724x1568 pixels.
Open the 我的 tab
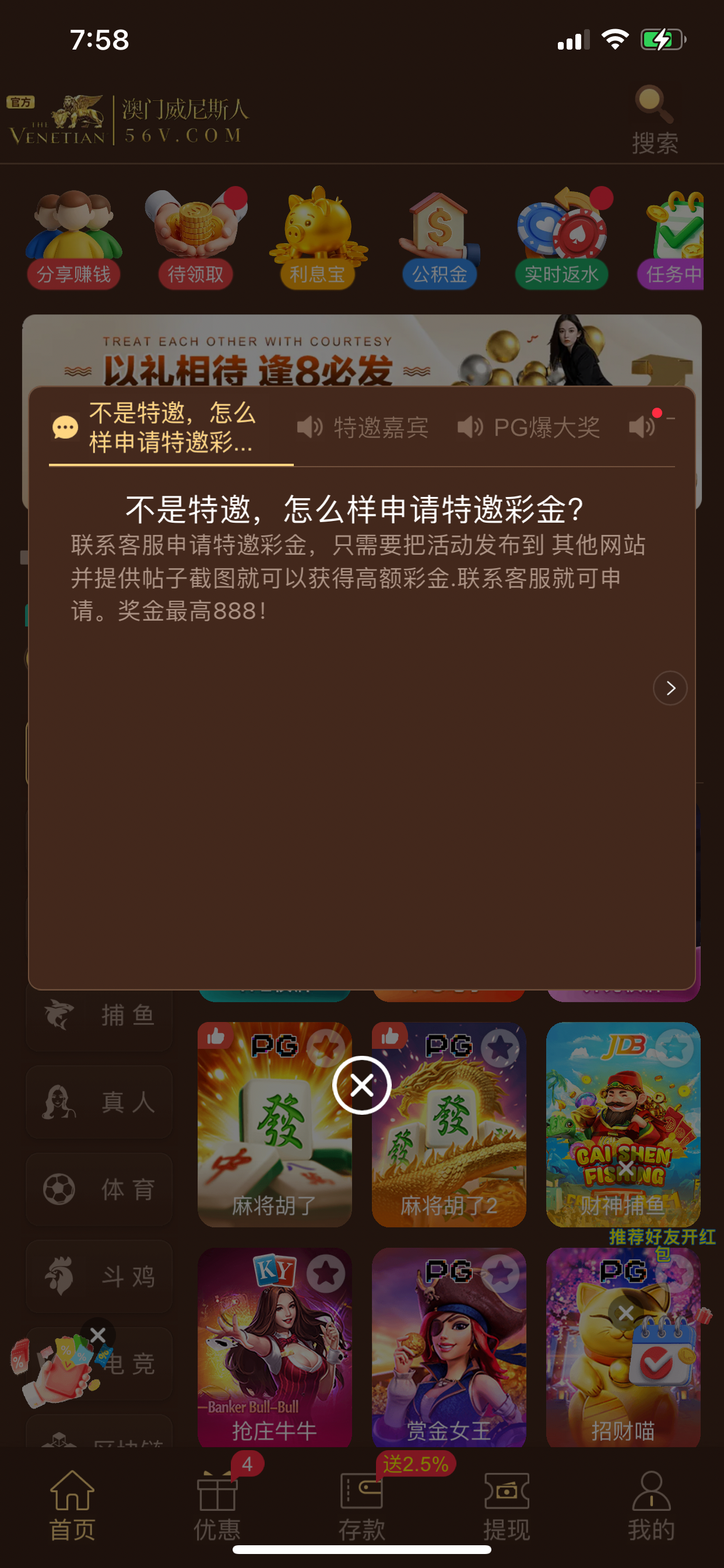pos(651,1502)
